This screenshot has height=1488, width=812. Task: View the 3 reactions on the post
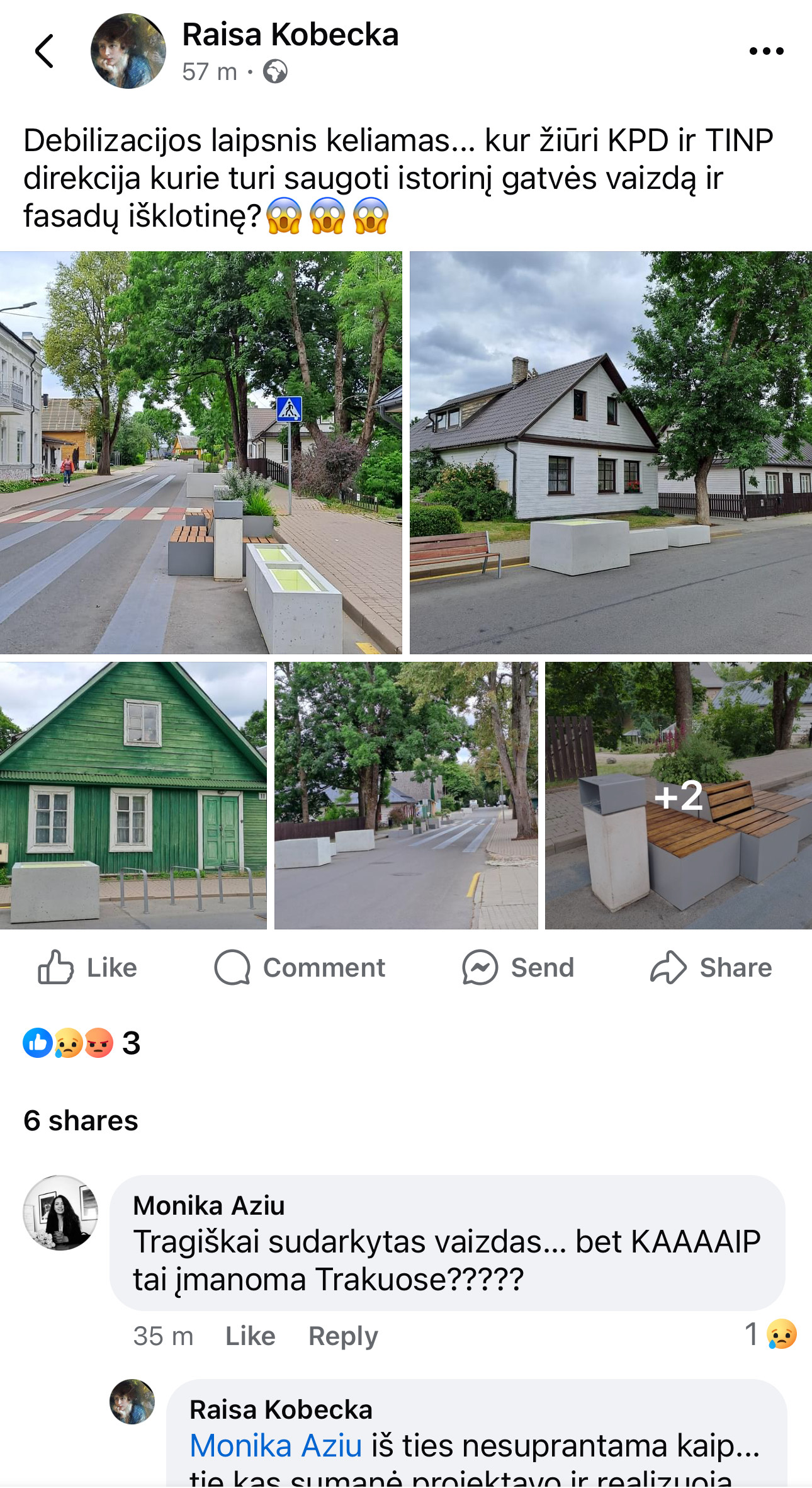pyautogui.click(x=82, y=1043)
